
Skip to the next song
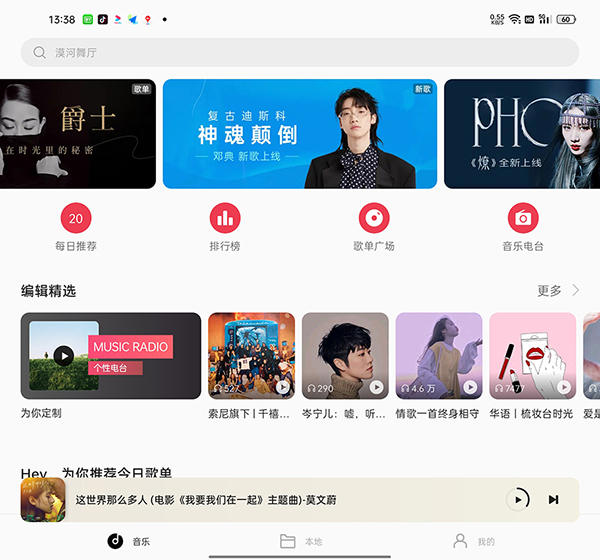(x=553, y=499)
